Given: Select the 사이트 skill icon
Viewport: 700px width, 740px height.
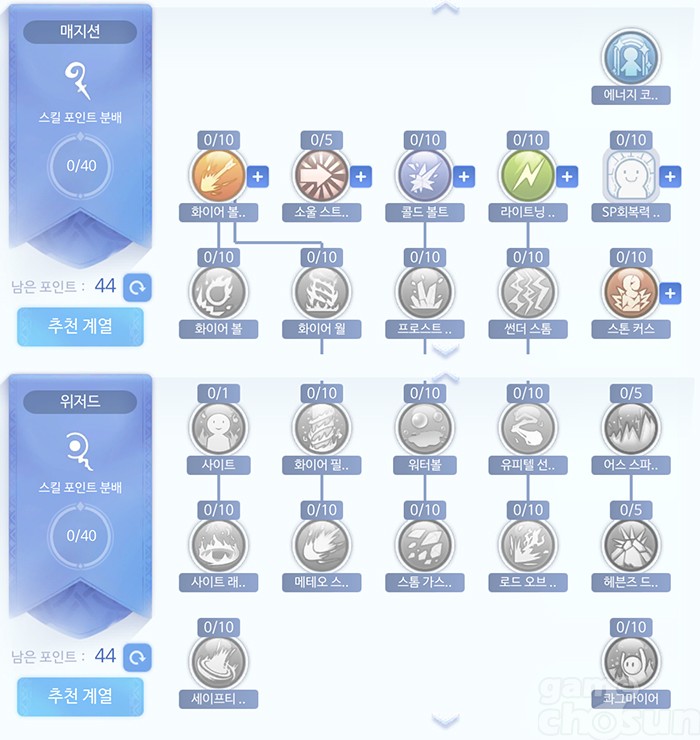Looking at the screenshot, I should 218,429.
